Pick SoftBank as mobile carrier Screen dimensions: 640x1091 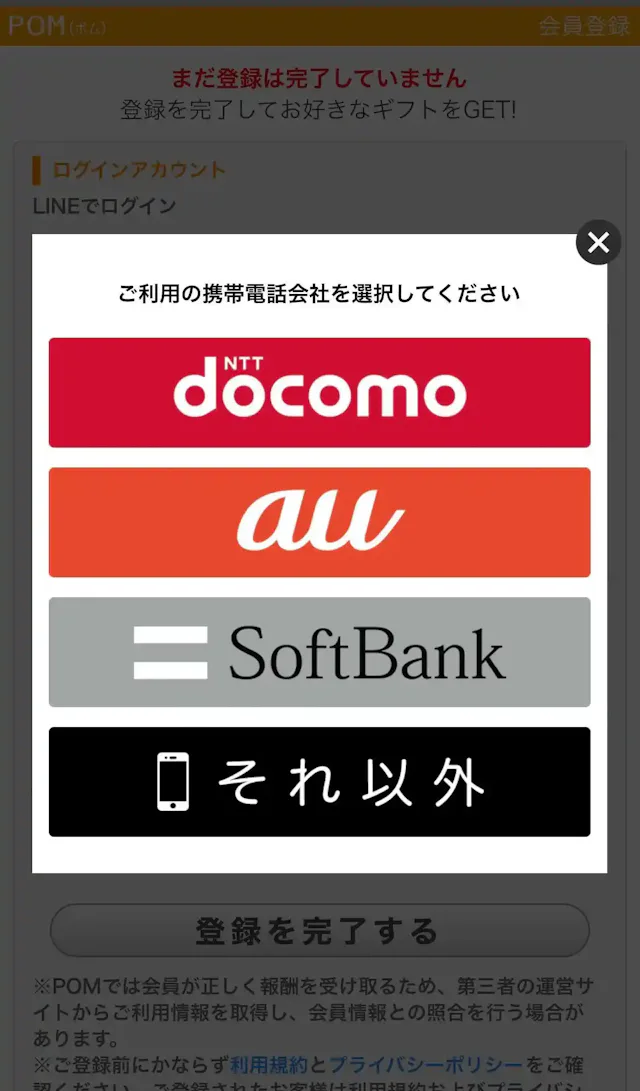(x=319, y=652)
